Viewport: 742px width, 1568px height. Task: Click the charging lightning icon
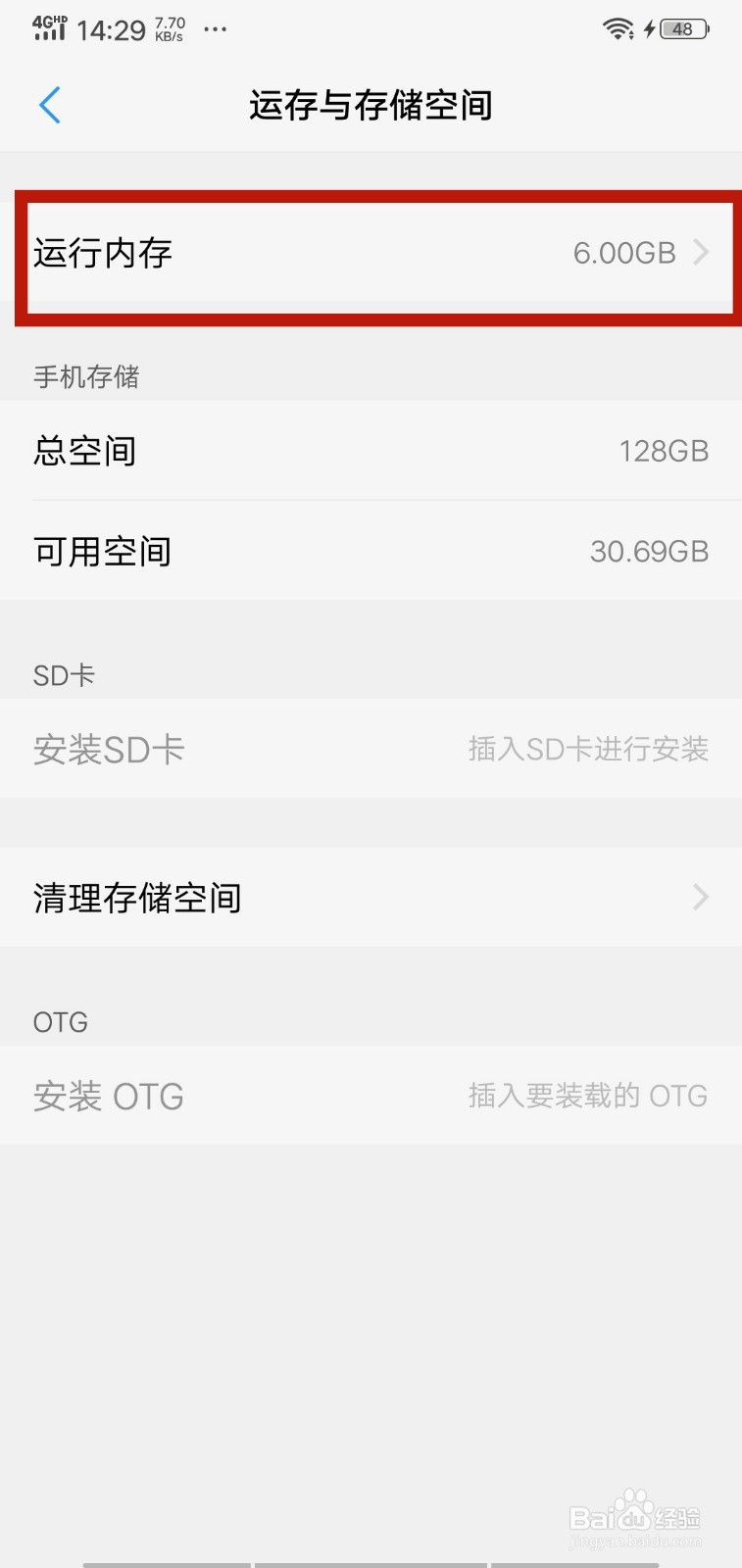[649, 28]
